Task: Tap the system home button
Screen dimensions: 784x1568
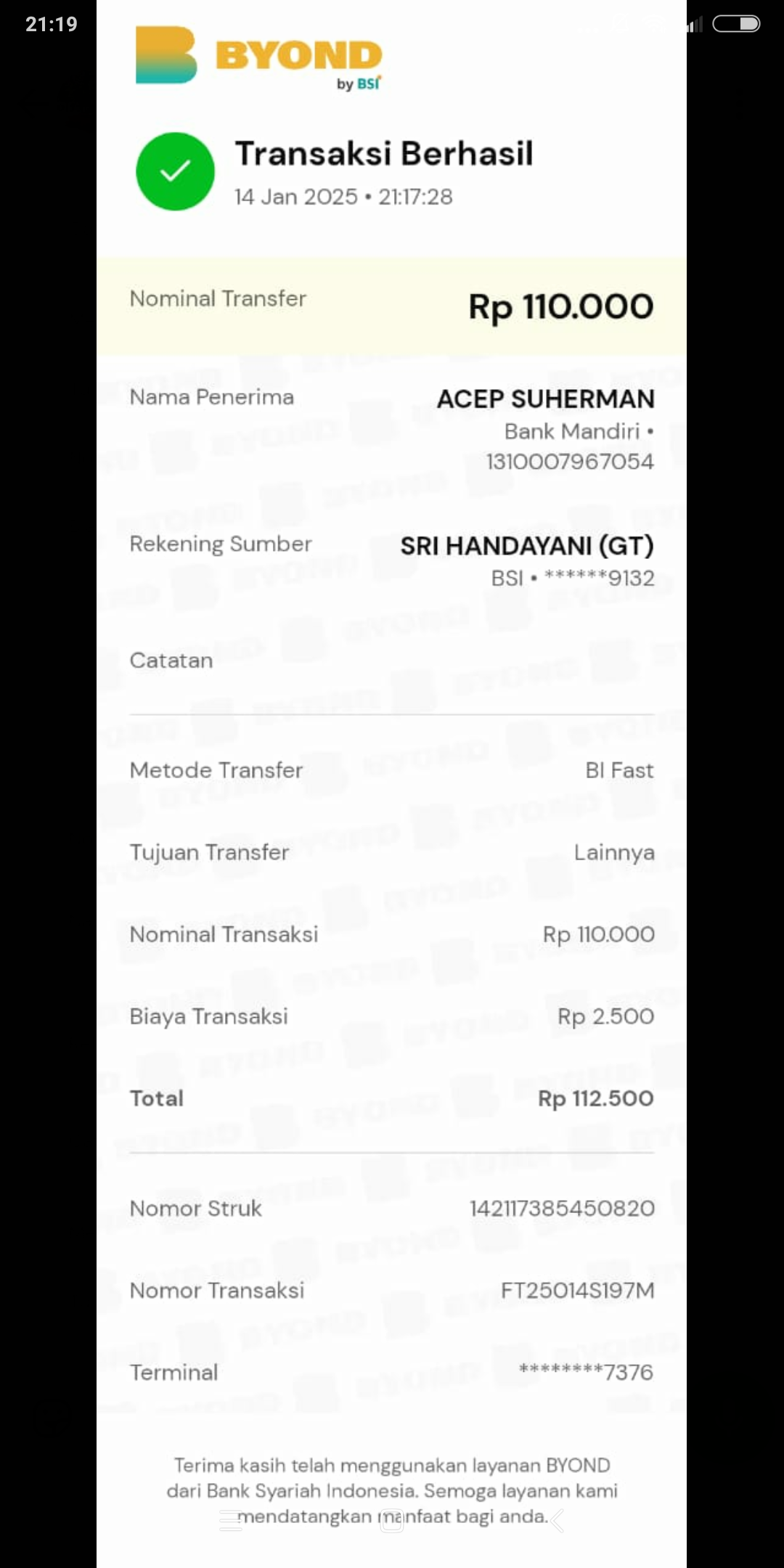Action: tap(392, 1520)
